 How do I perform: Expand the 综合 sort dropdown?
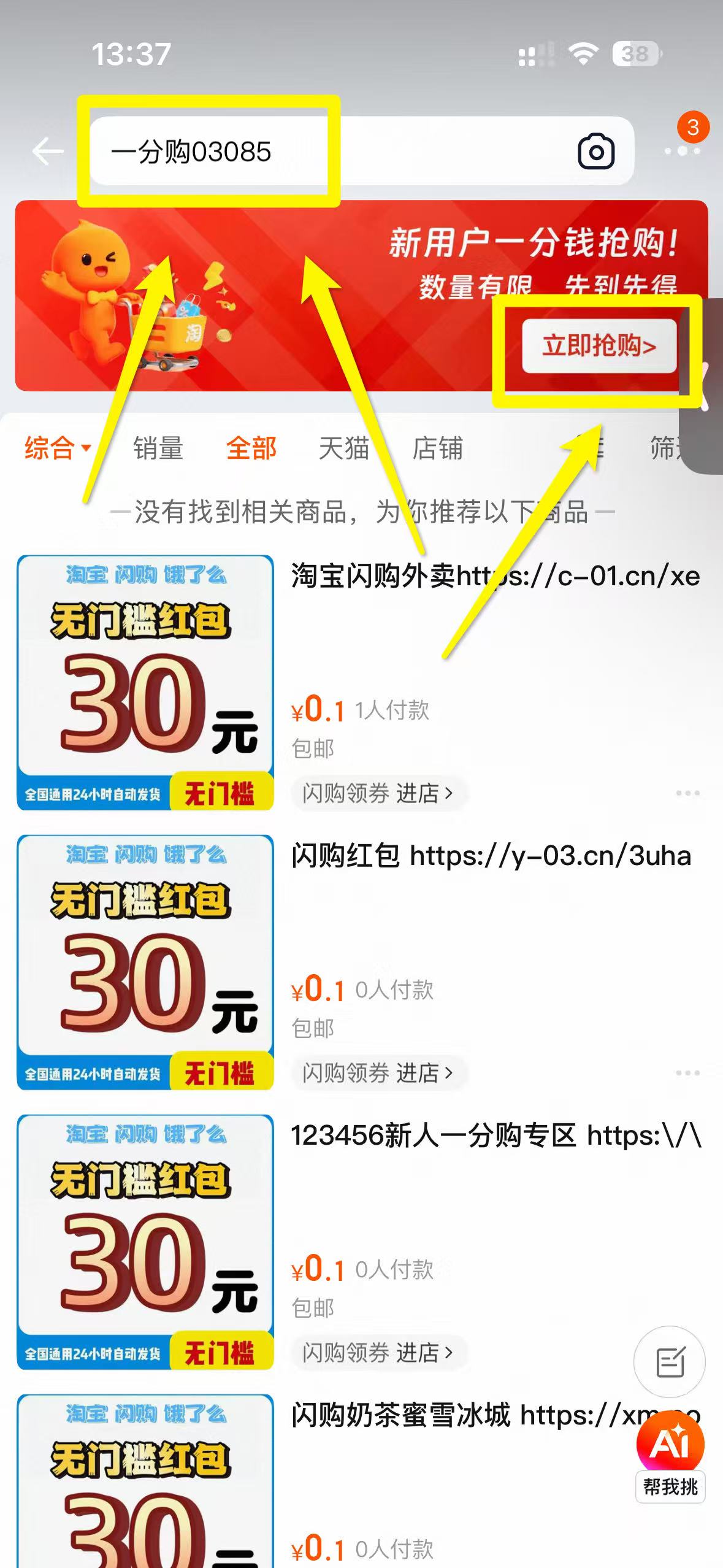(58, 448)
